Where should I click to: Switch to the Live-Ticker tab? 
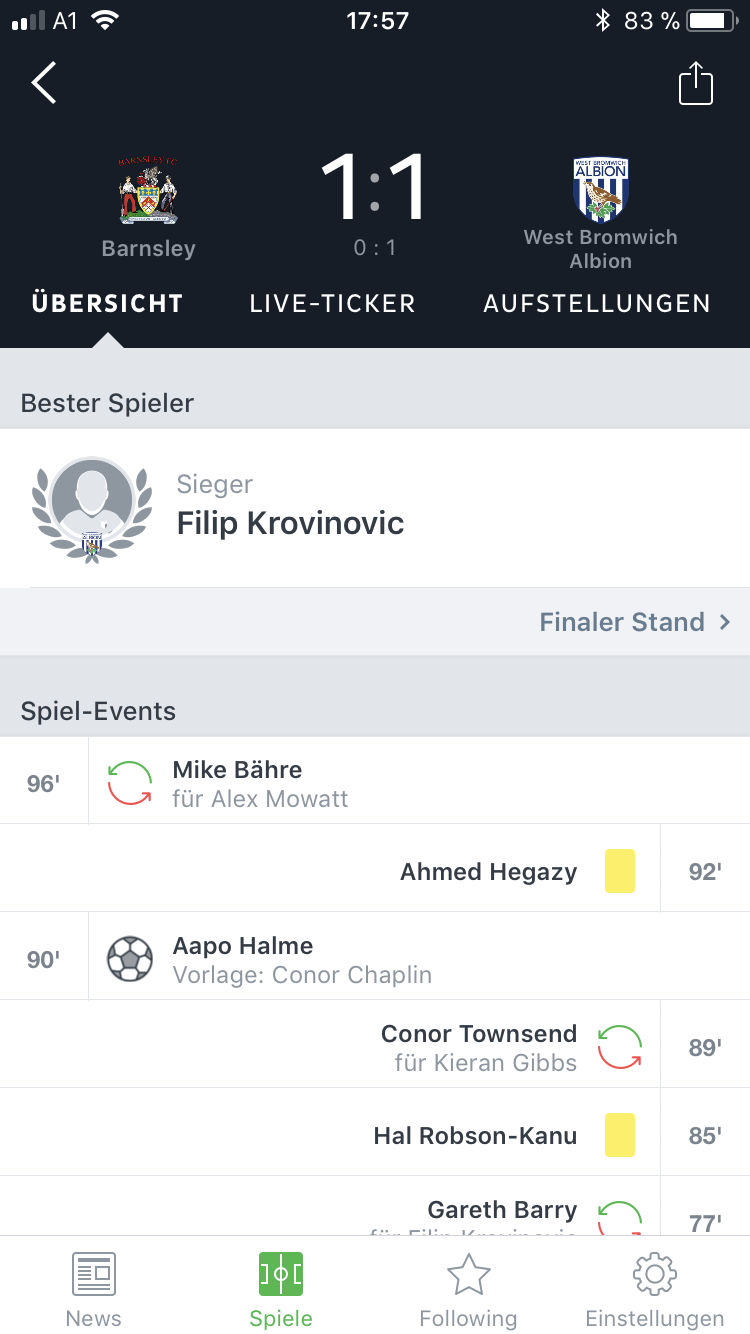tap(332, 304)
